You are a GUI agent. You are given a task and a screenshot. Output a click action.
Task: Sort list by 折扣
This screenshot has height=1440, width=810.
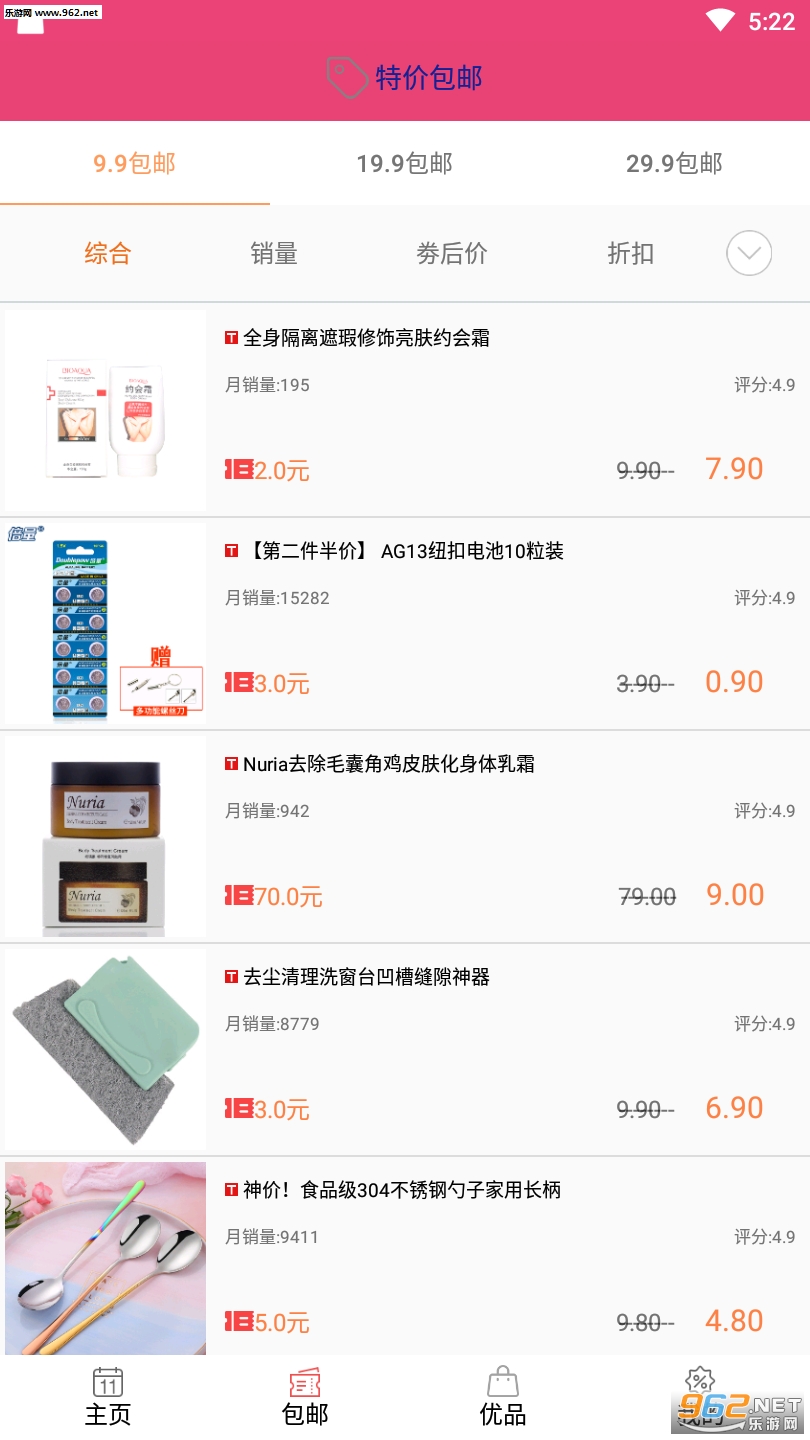point(630,254)
